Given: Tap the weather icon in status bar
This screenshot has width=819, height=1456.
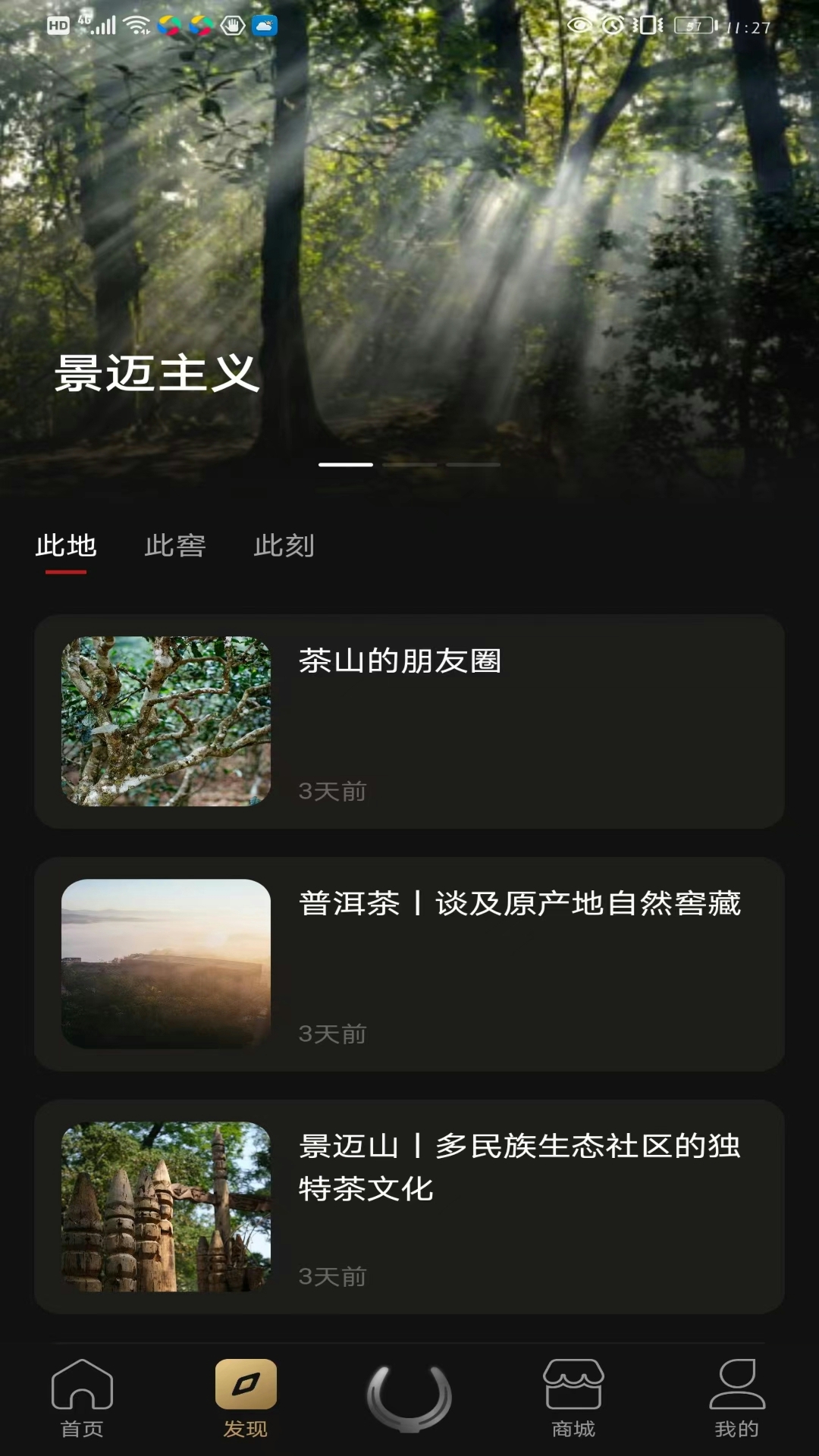Looking at the screenshot, I should (262, 24).
